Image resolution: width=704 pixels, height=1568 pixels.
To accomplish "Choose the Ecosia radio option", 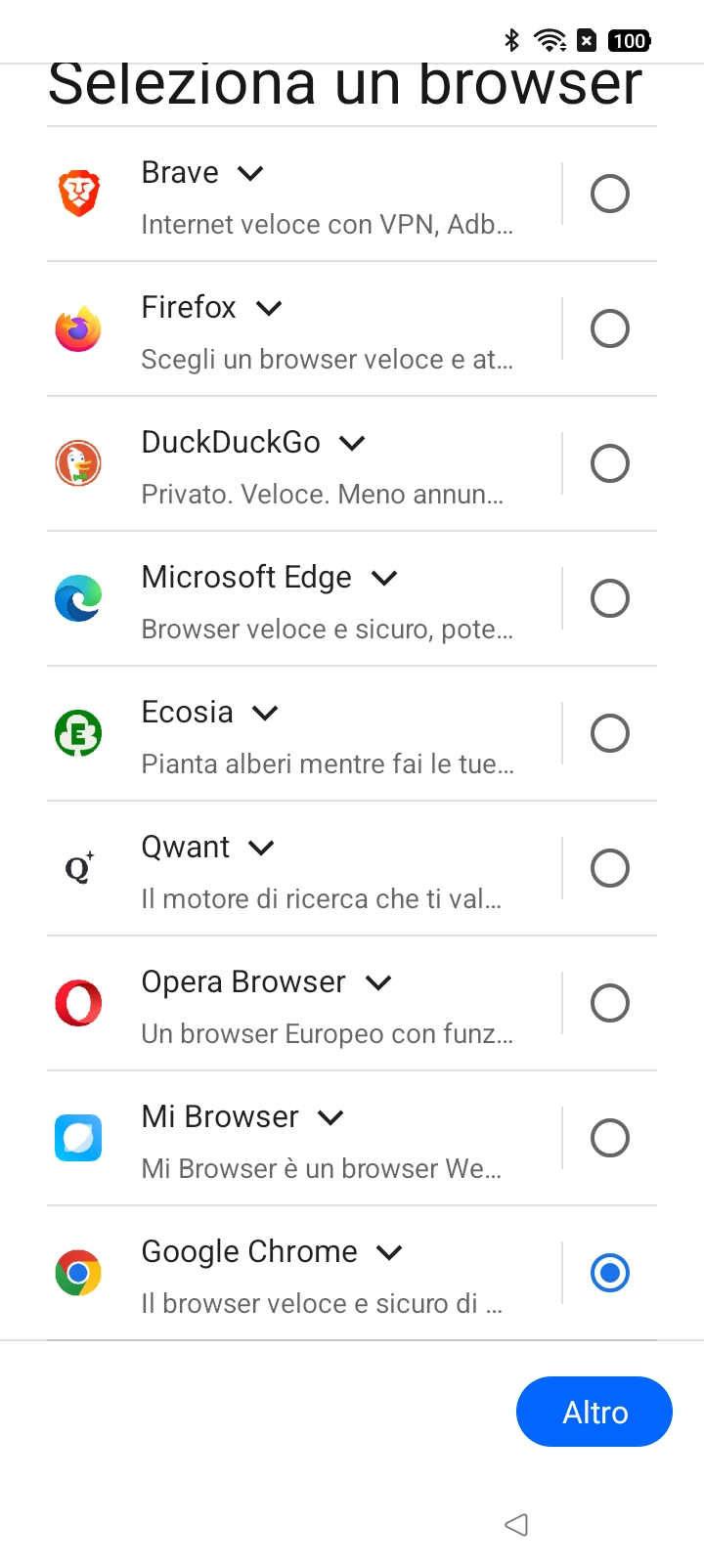I will (609, 733).
